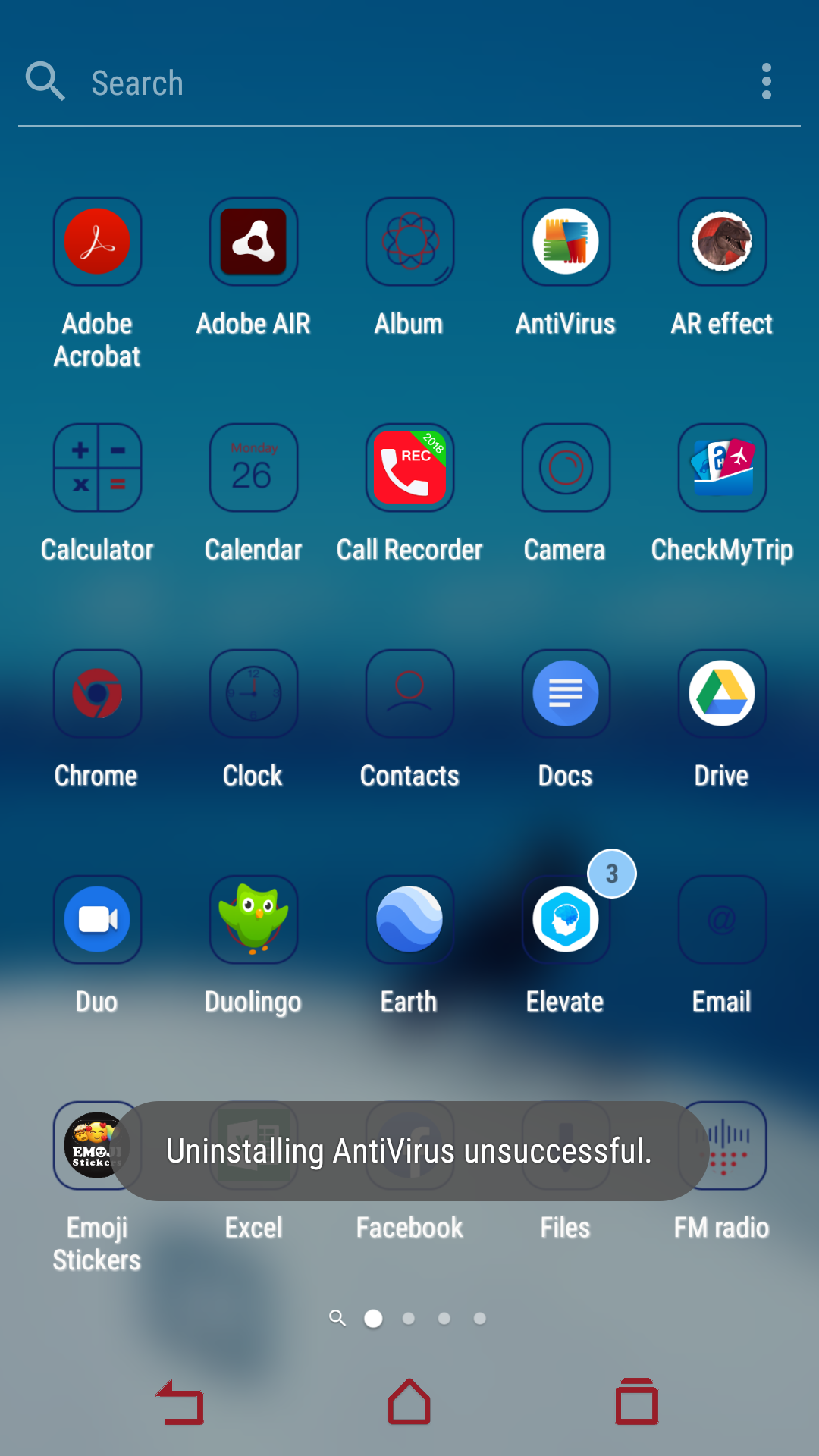This screenshot has width=819, height=1456.
Task: Open the Camera app
Action: pyautogui.click(x=566, y=468)
